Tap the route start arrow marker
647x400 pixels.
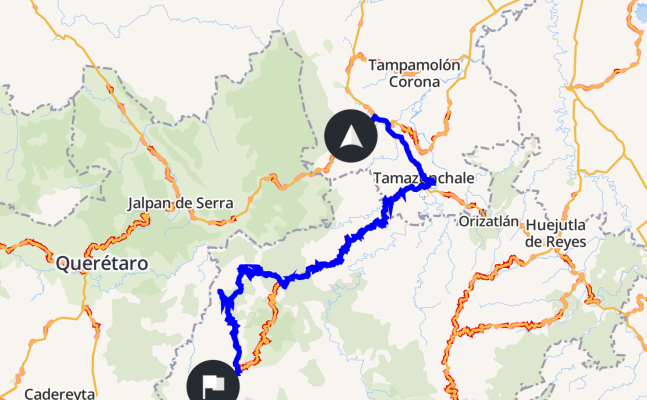tap(351, 135)
